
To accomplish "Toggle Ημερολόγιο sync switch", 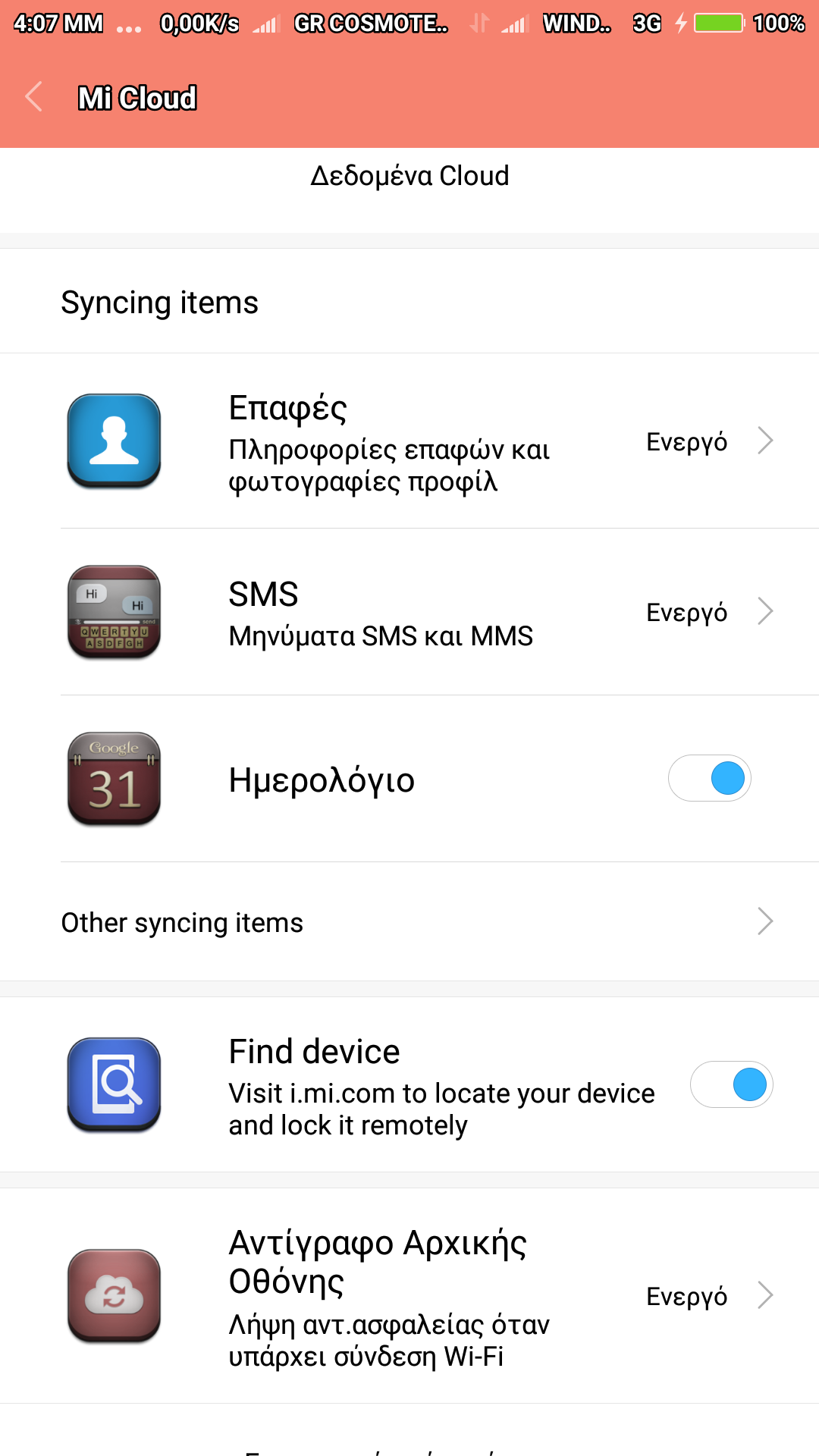I will point(709,779).
